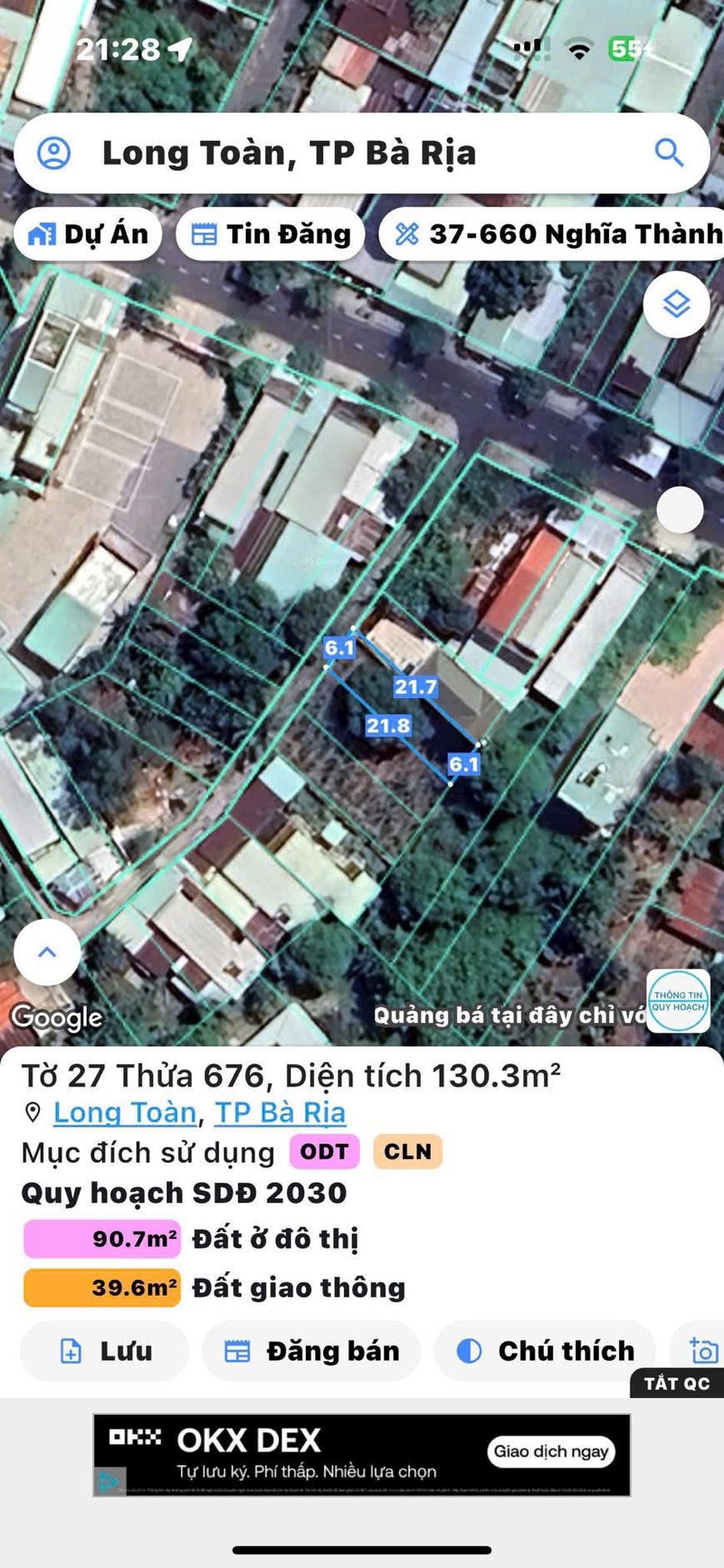This screenshot has height=1568, width=724.
Task: Open the OKX DEX Giao dịch ngay ad
Action: pyautogui.click(x=551, y=1451)
